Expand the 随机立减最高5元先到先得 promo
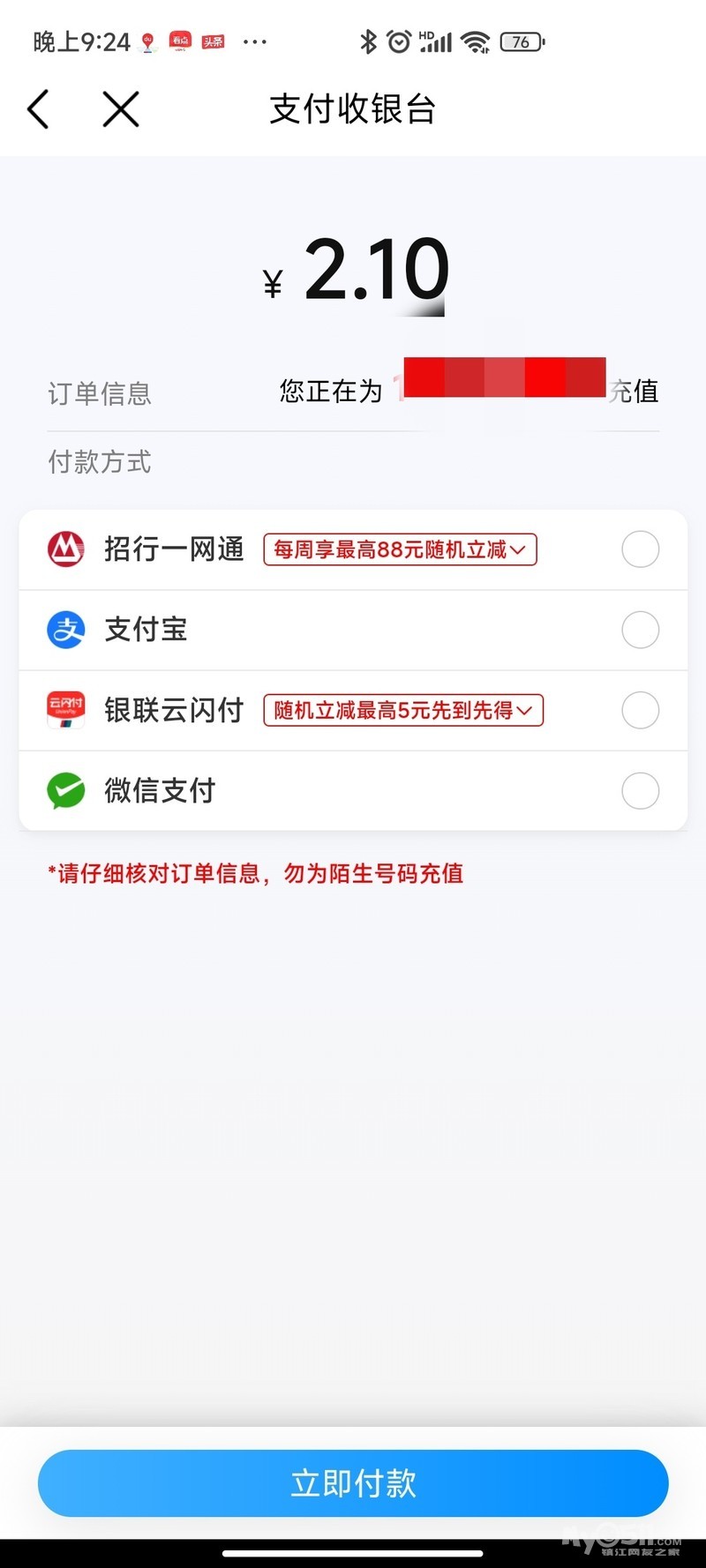The width and height of the screenshot is (706, 1568). (x=403, y=710)
